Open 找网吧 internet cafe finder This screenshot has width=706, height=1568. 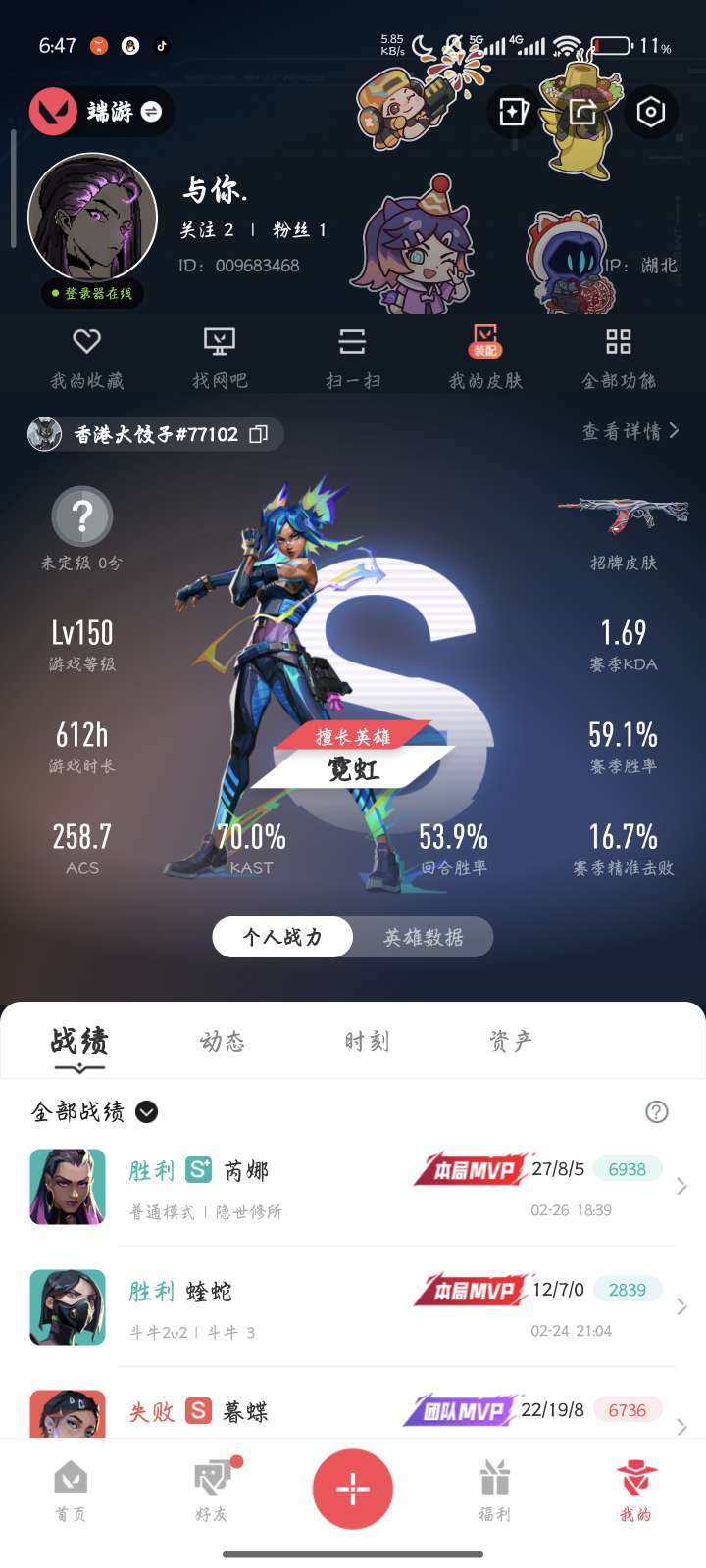coord(220,358)
